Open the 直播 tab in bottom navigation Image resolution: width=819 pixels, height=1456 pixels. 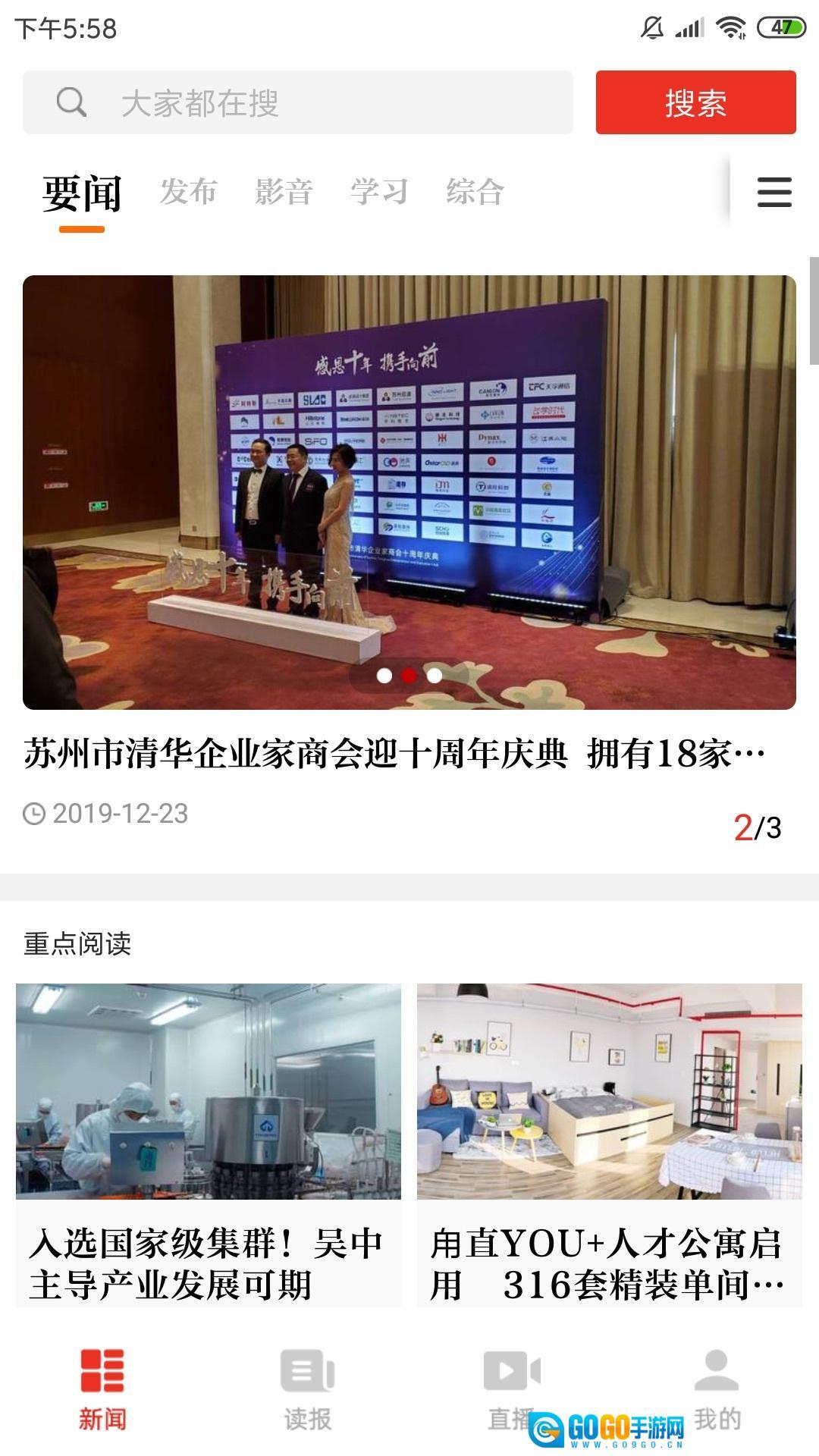[512, 1389]
